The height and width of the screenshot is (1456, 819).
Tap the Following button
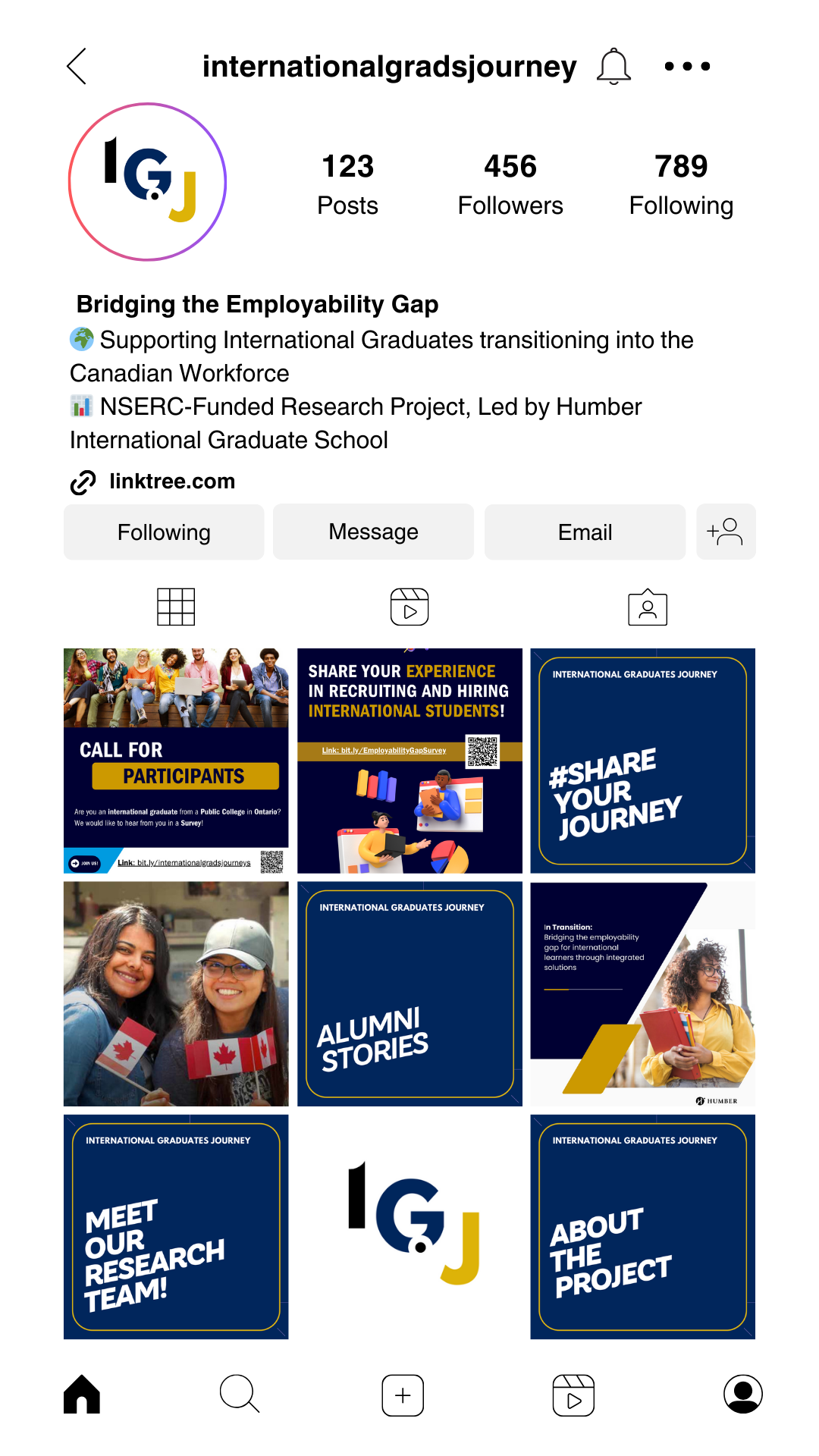click(164, 532)
